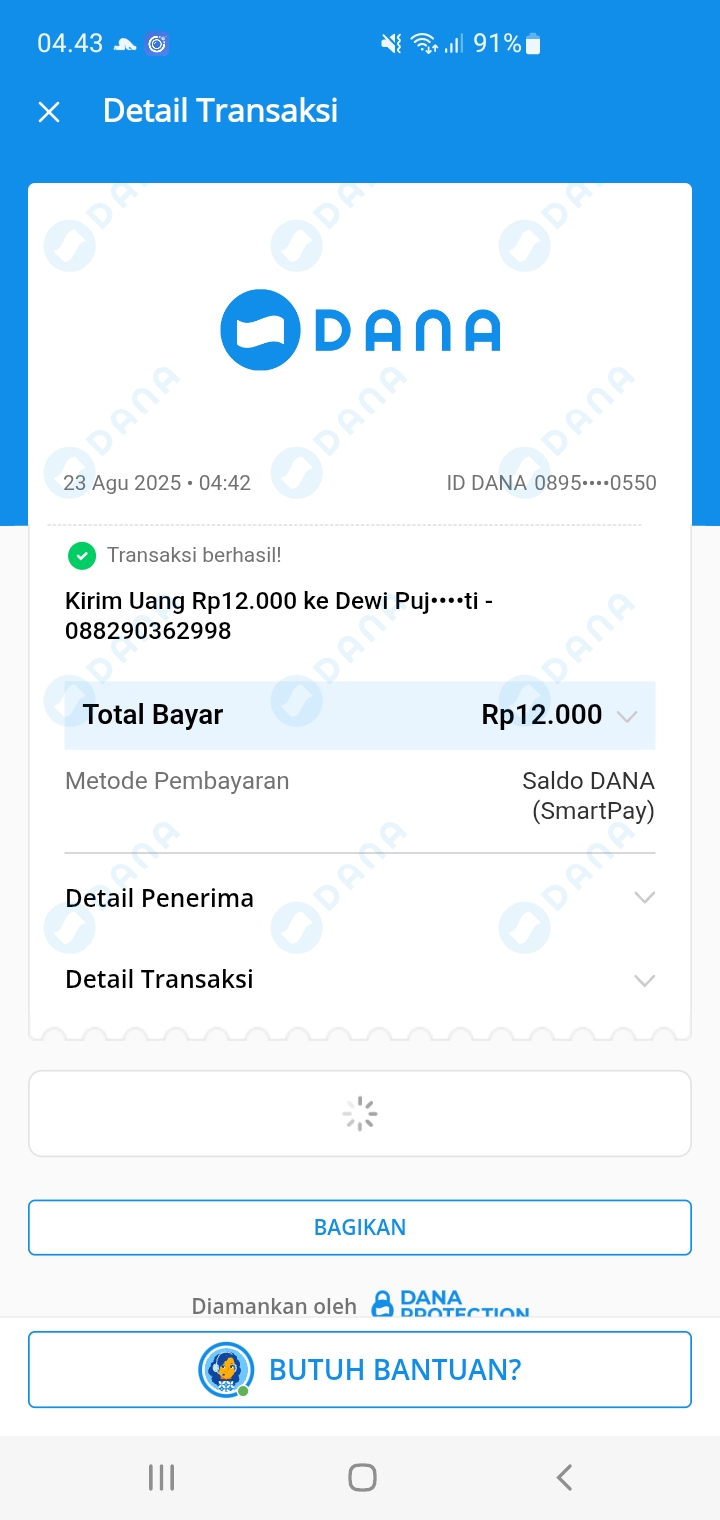Expand the Detail Penerima section
Image resolution: width=720 pixels, height=1520 pixels.
click(x=644, y=898)
